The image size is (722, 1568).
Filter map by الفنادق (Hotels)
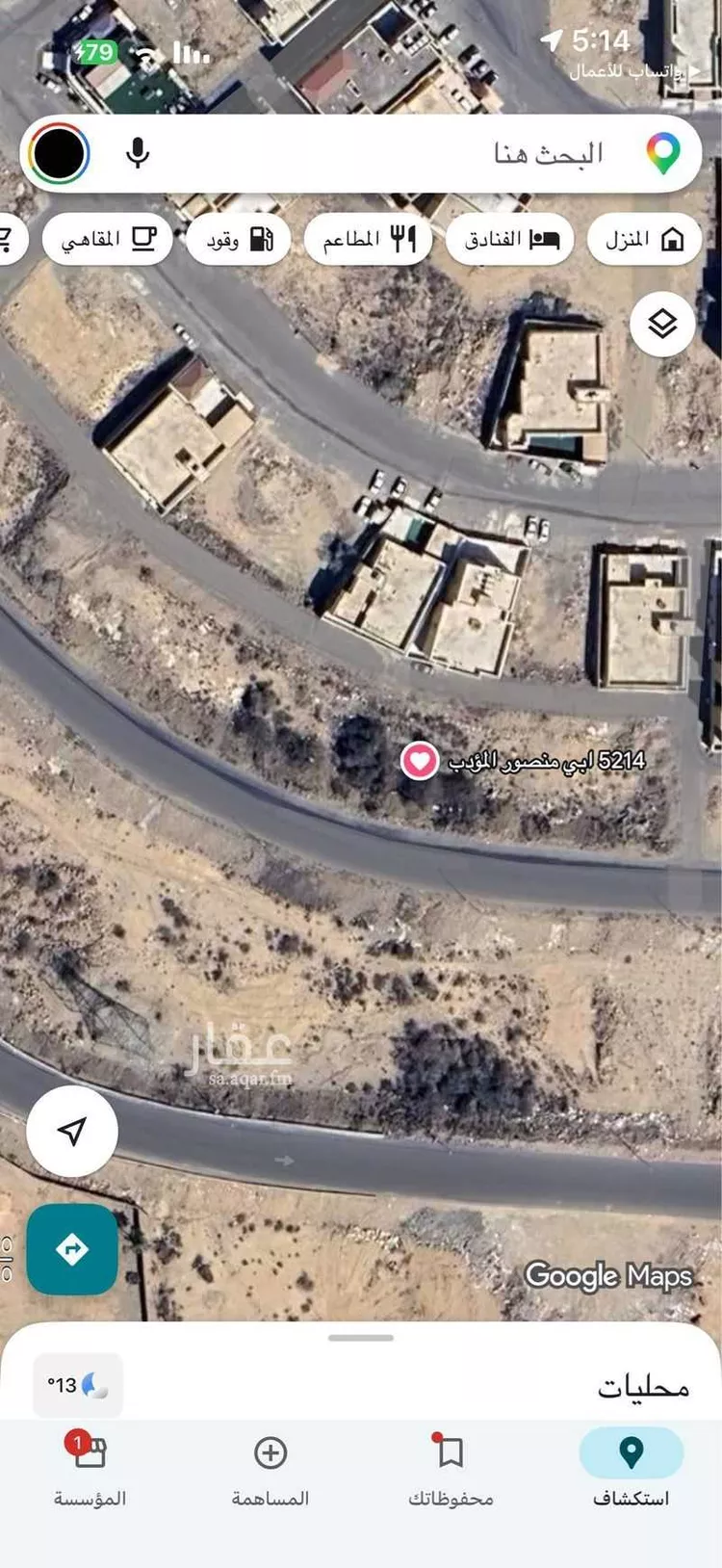(511, 239)
